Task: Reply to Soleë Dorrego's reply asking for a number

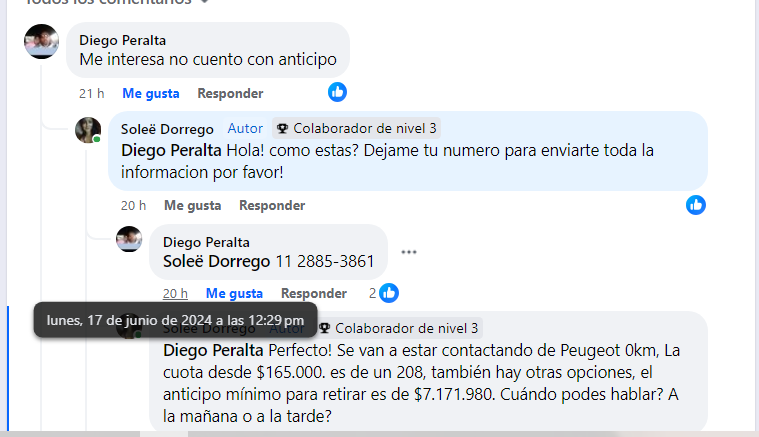Action: point(271,205)
